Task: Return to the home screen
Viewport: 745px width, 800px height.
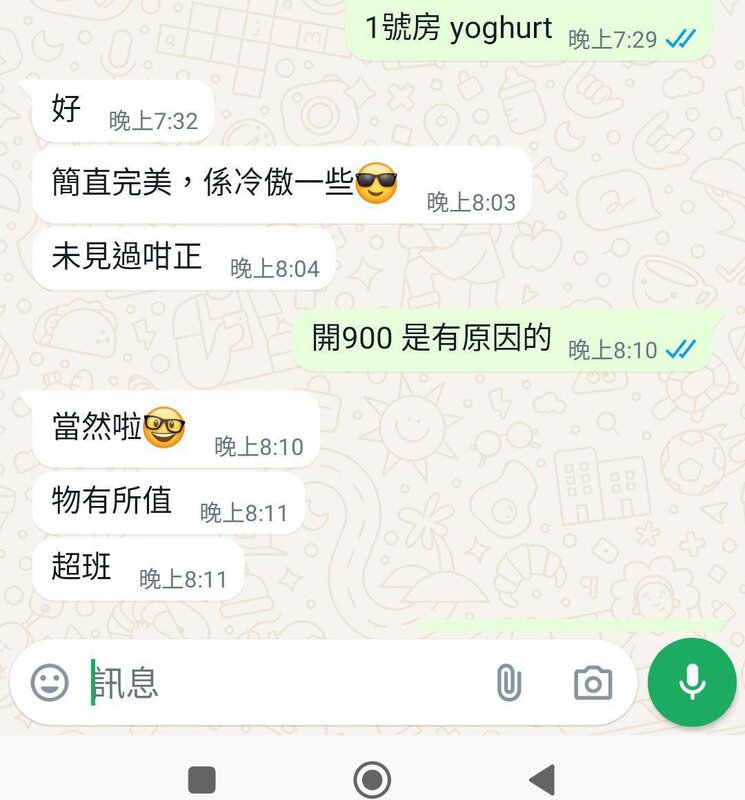Action: 373,779
